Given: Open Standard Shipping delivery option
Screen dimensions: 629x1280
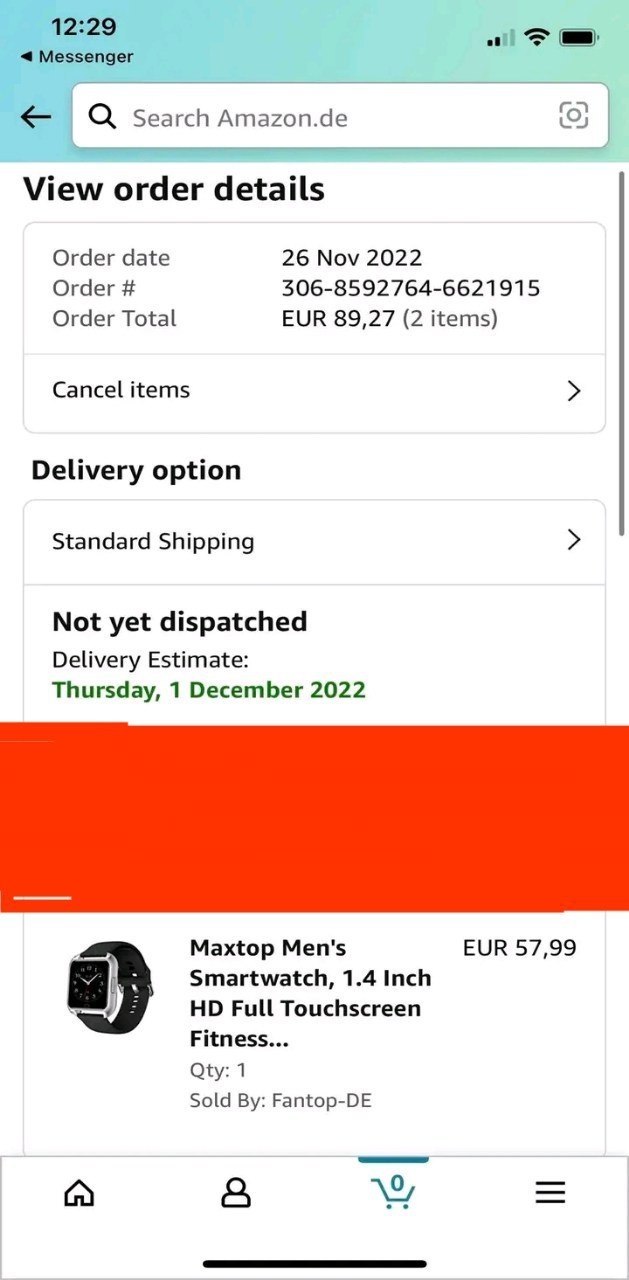Looking at the screenshot, I should [314, 541].
